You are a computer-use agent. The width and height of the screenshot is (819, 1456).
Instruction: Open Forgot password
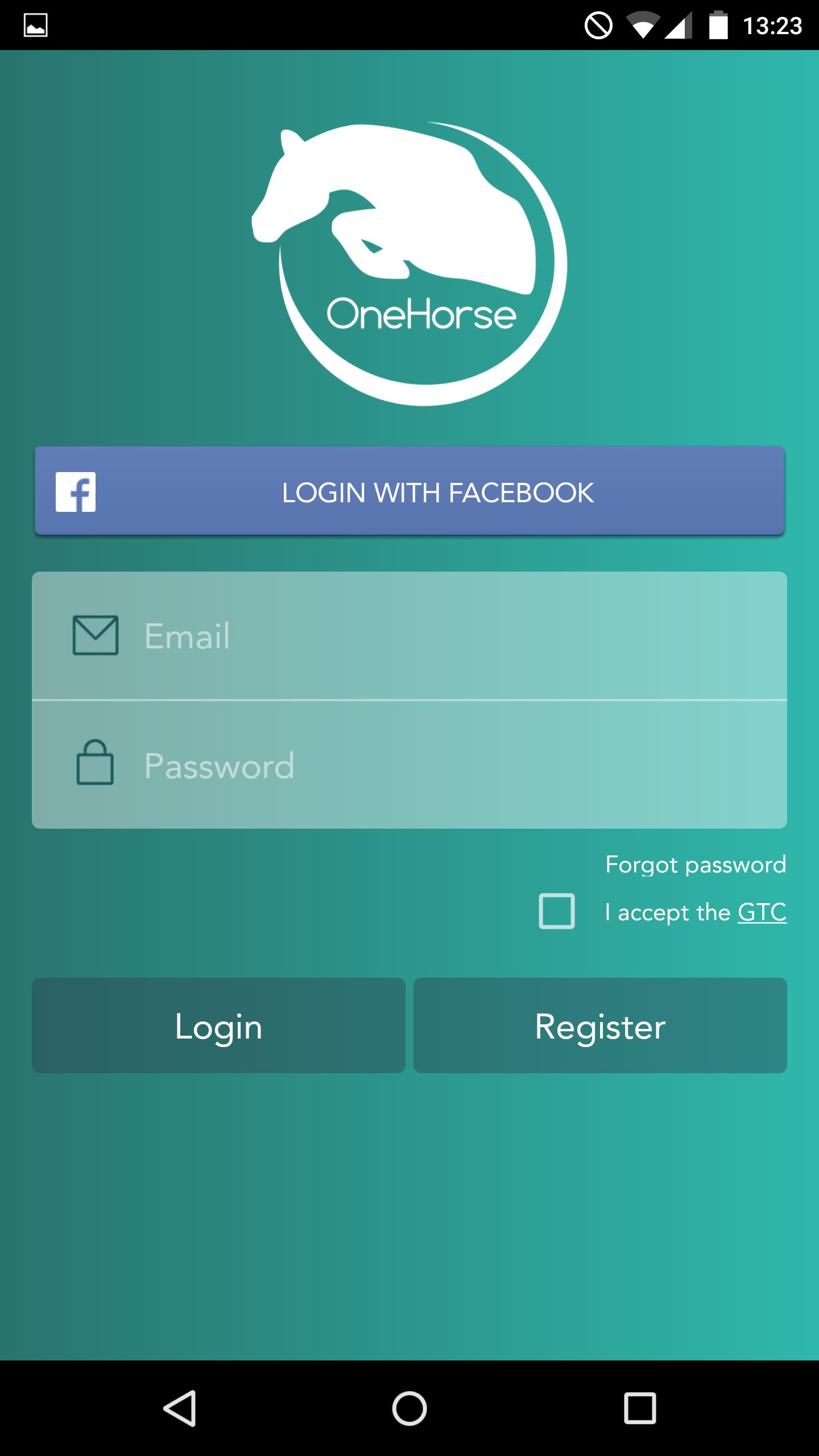click(x=695, y=864)
